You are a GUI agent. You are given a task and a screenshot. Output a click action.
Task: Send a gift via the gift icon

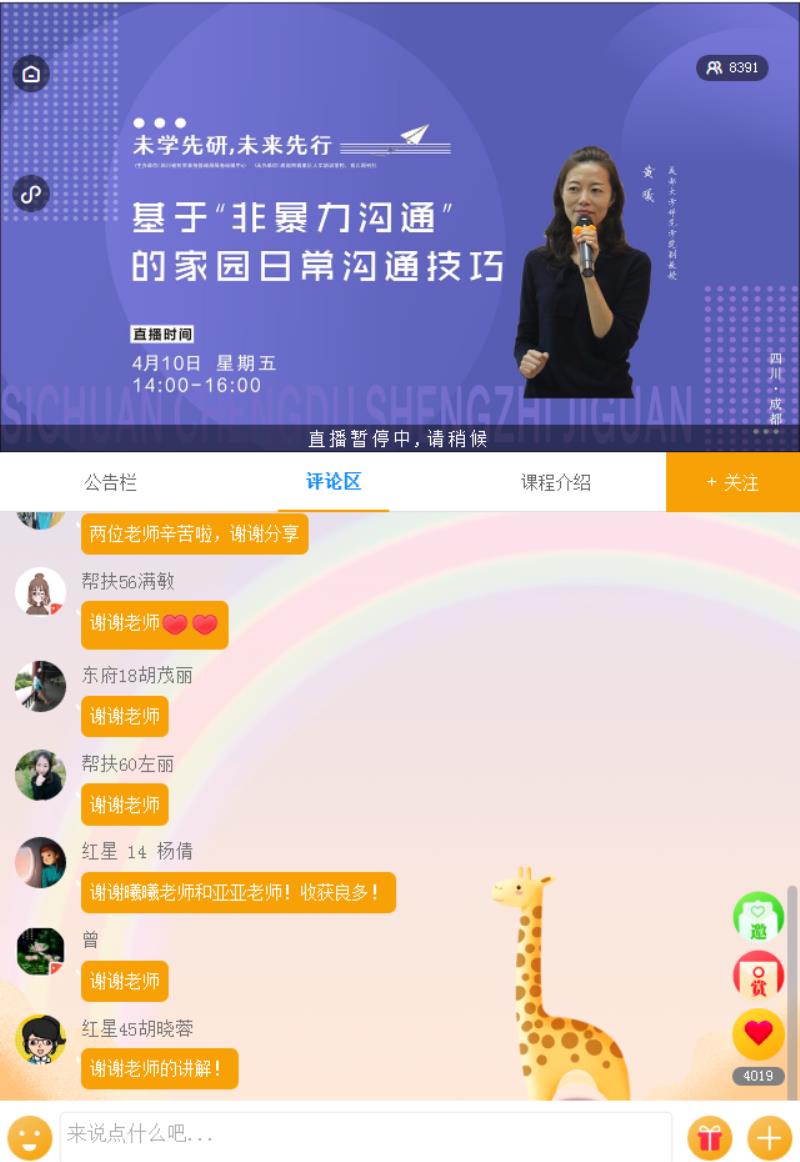[709, 1138]
